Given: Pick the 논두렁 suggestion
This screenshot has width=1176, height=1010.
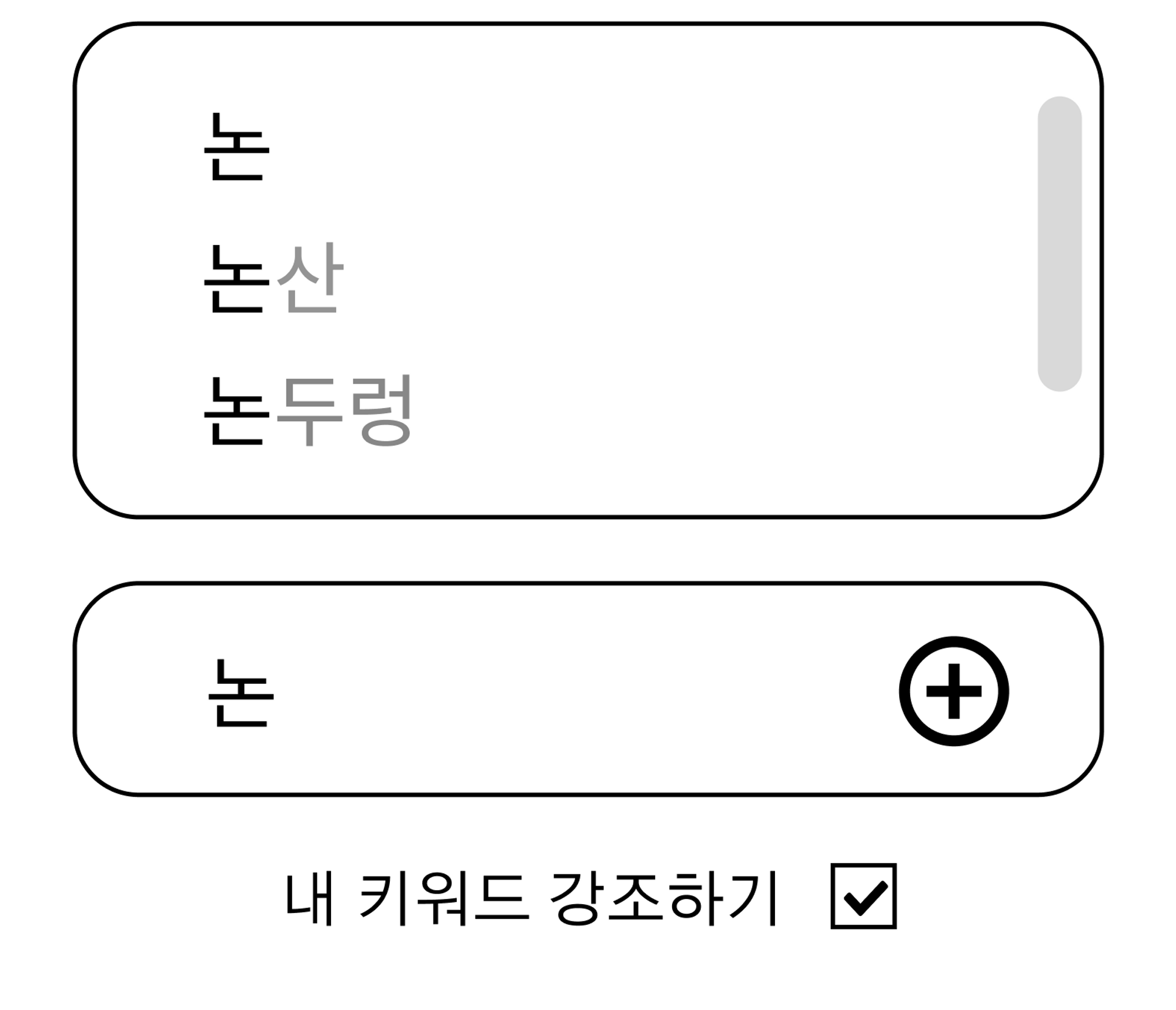Looking at the screenshot, I should click(308, 410).
